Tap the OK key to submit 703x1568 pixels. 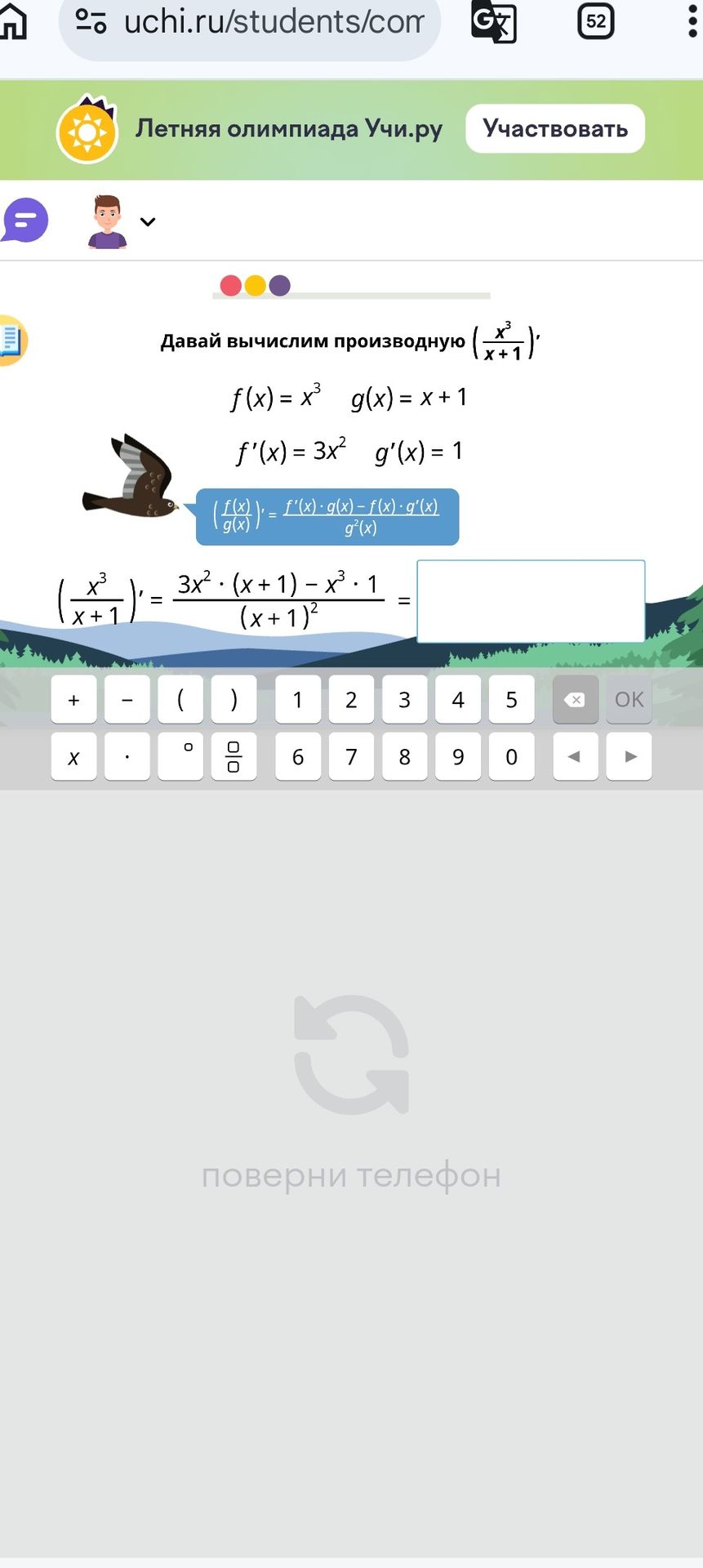[x=629, y=699]
